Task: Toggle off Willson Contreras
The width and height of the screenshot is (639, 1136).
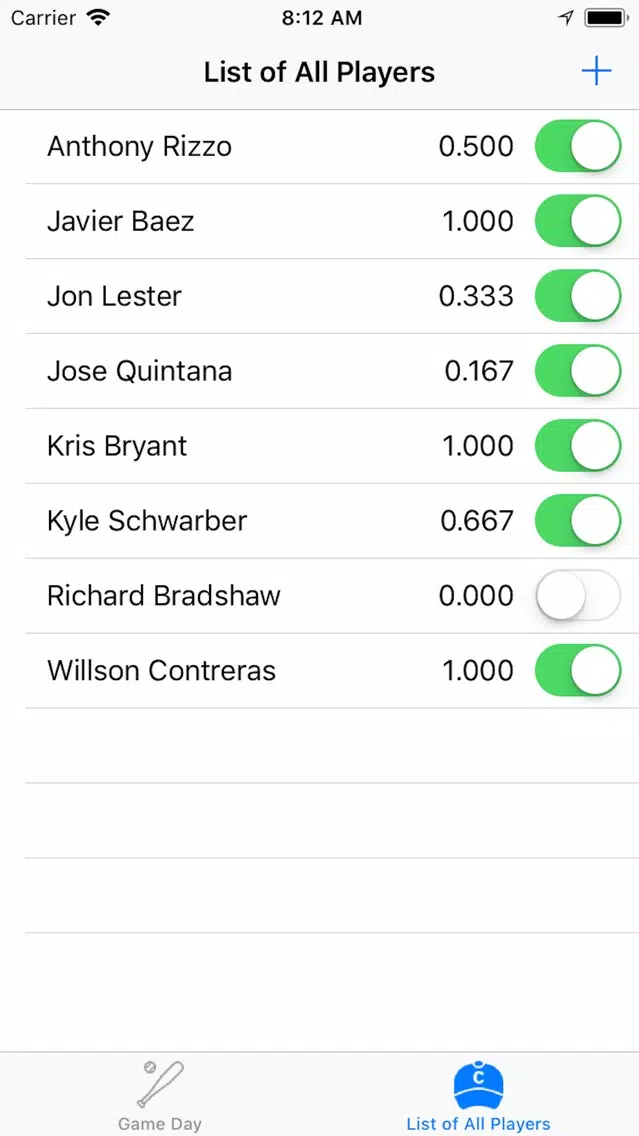Action: coord(578,670)
